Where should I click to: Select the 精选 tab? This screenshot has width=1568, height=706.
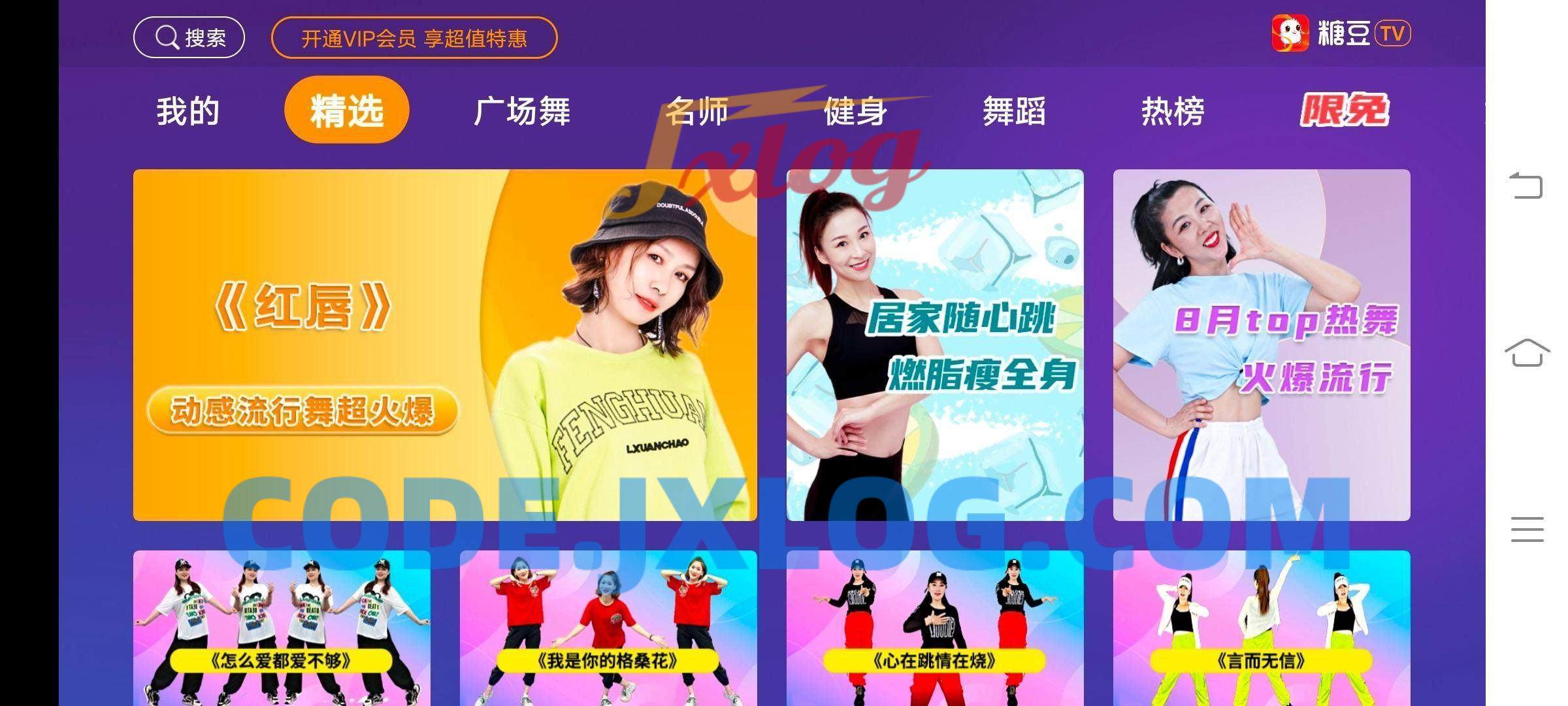coord(347,110)
